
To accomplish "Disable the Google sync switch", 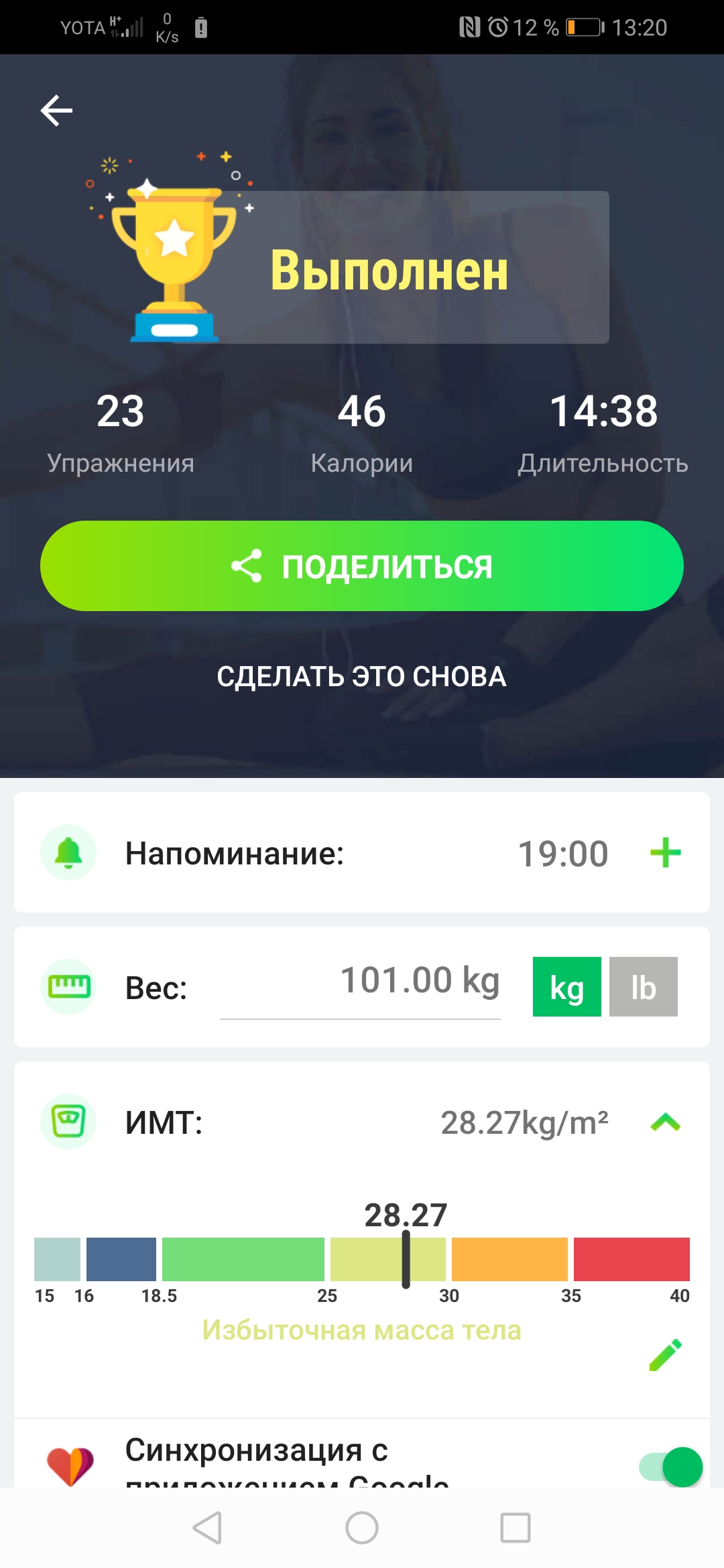I will tap(671, 1467).
